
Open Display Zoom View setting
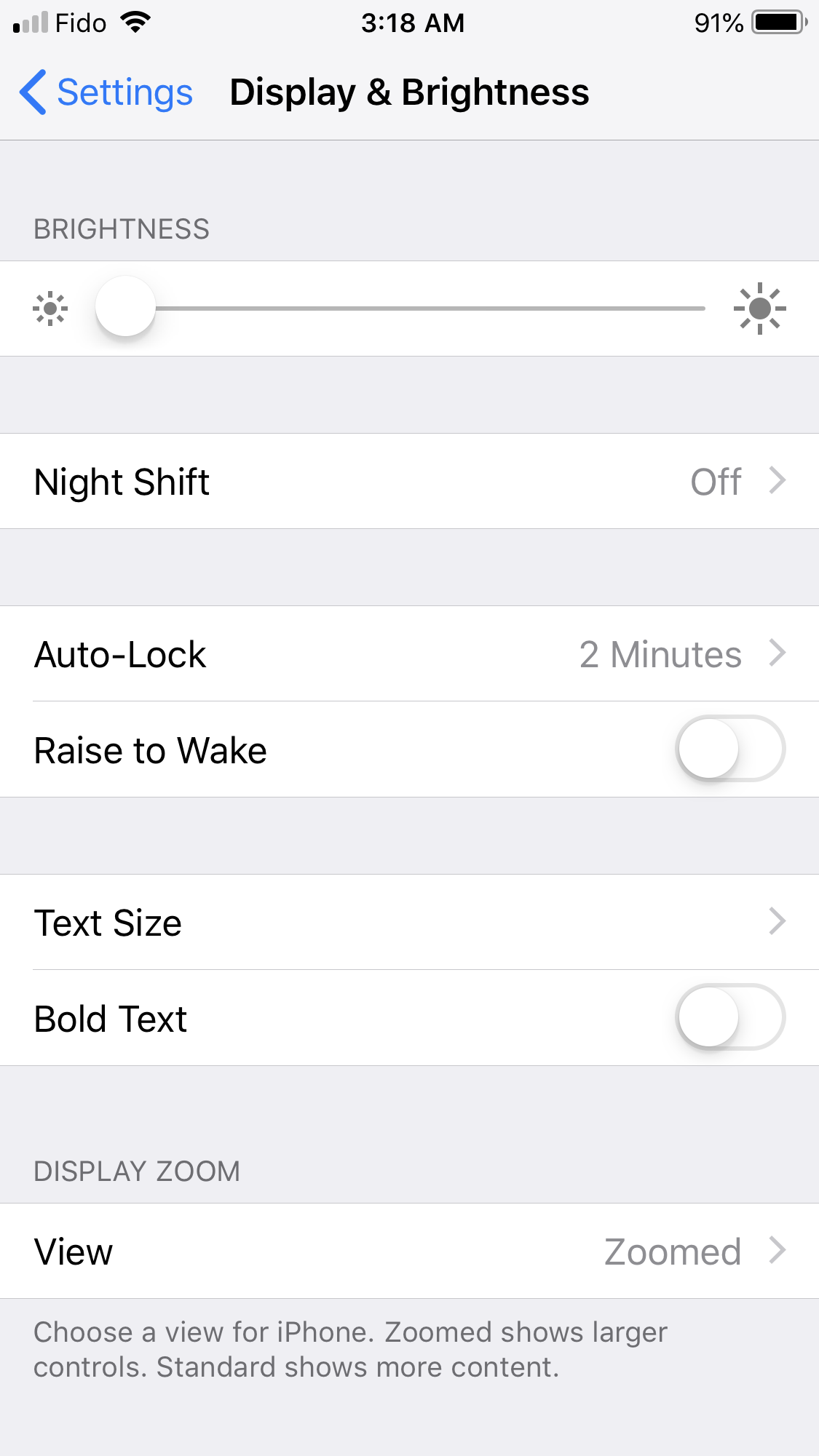[409, 1252]
